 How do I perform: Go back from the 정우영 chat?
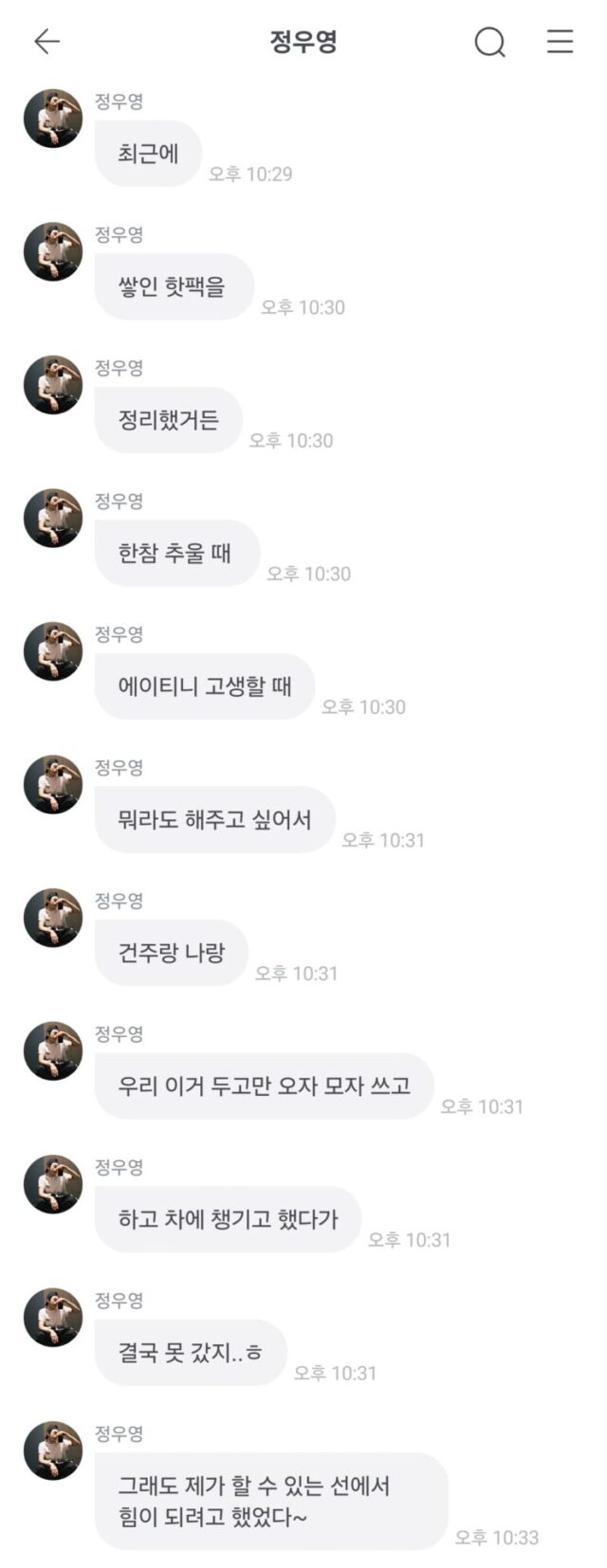pyautogui.click(x=46, y=41)
